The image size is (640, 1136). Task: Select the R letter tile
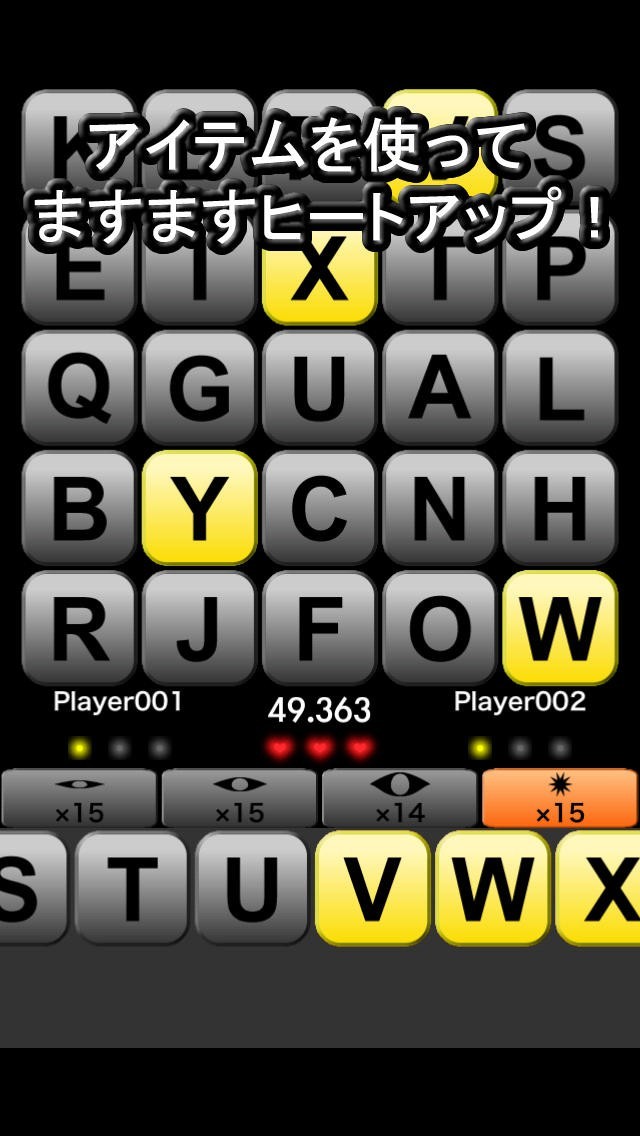click(x=78, y=628)
